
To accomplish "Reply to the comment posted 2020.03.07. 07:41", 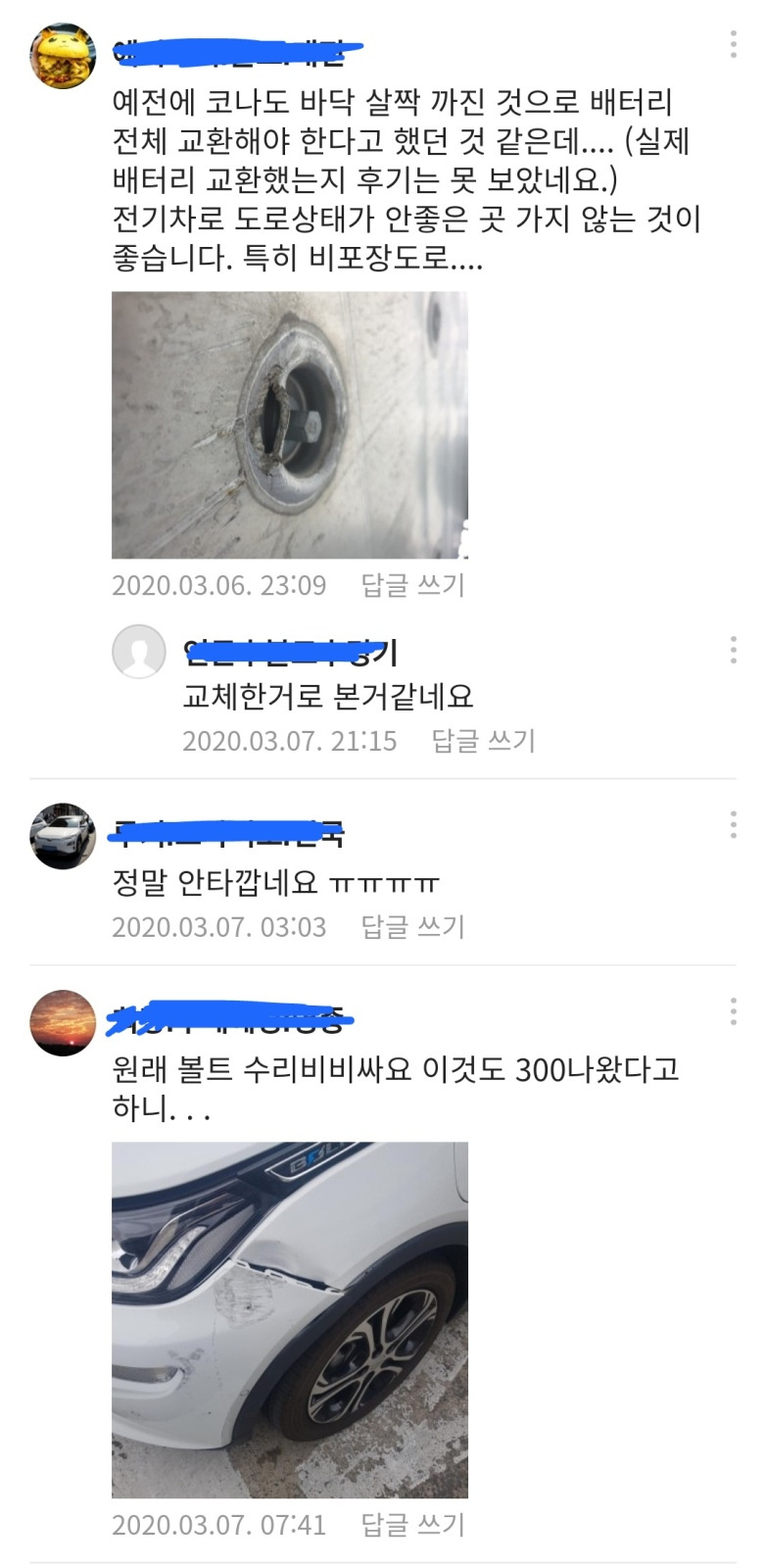I will (x=412, y=1525).
